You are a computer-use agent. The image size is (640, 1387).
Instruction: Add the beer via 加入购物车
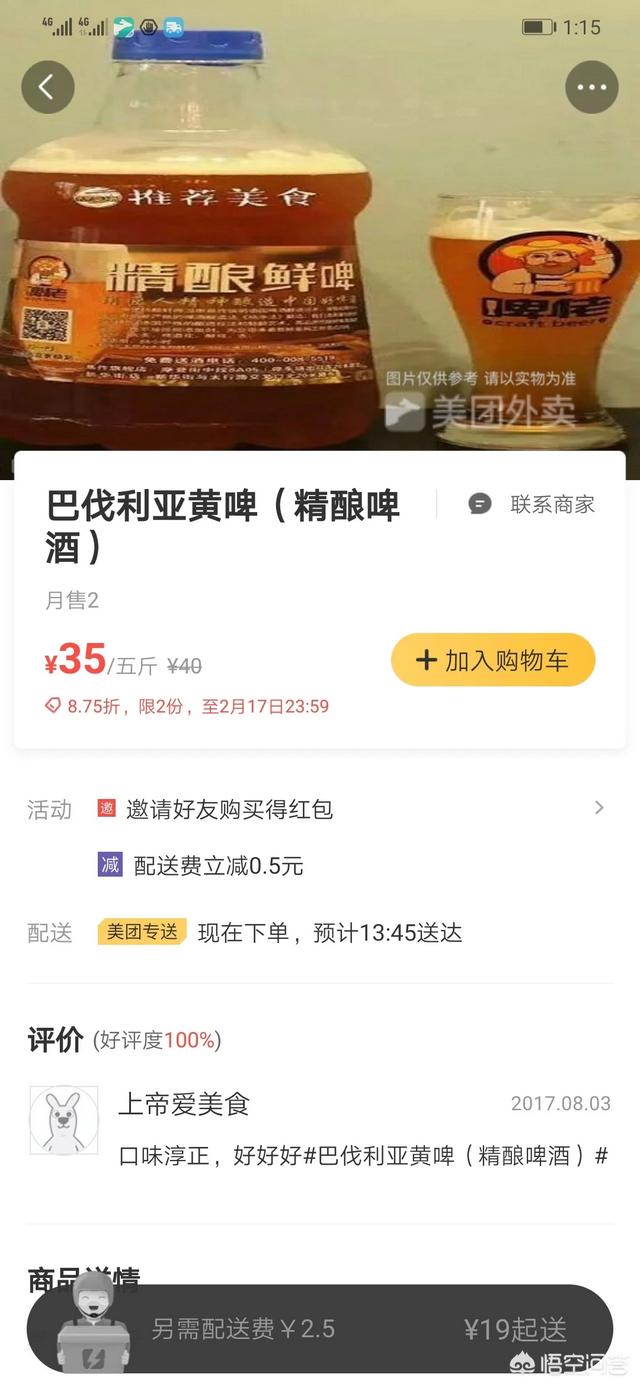pos(493,660)
